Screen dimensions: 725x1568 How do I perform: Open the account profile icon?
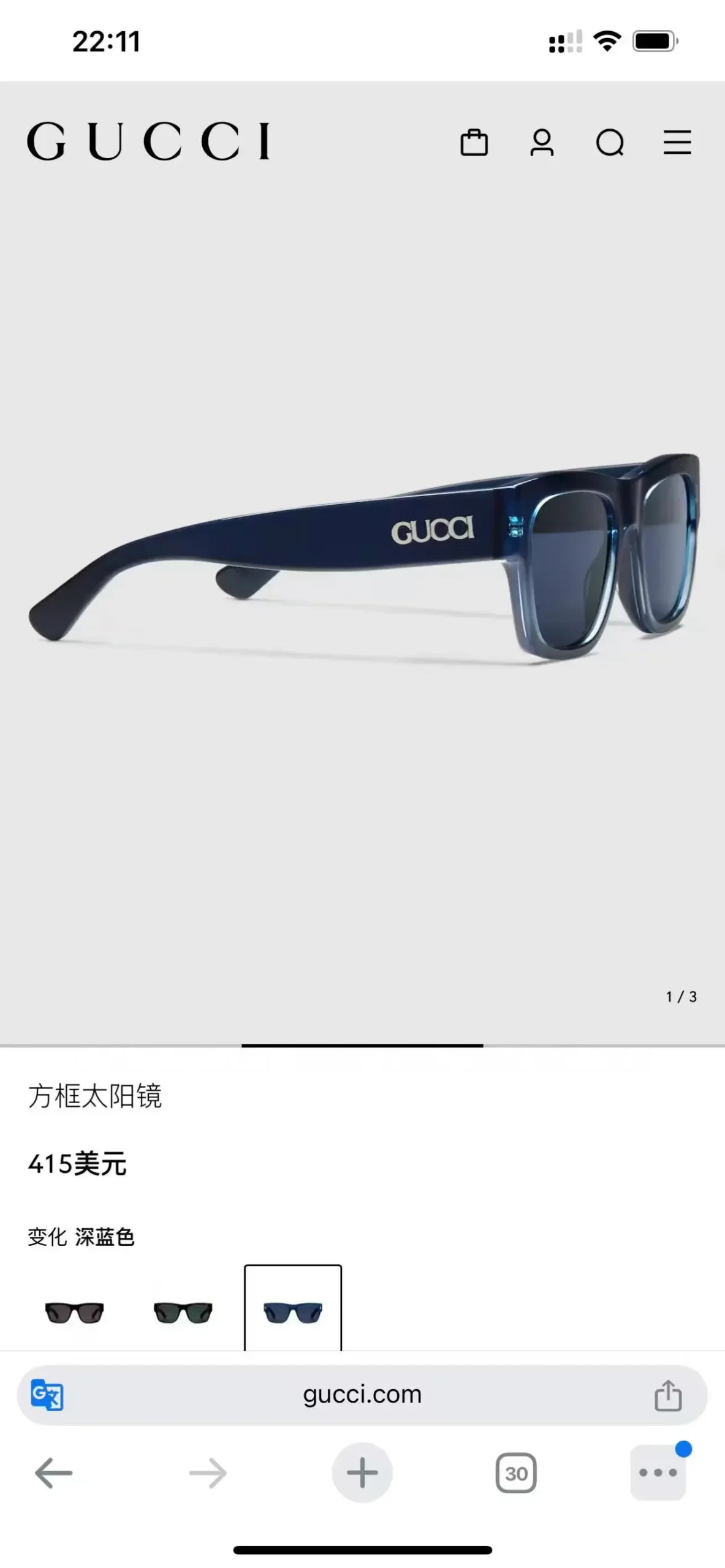542,142
